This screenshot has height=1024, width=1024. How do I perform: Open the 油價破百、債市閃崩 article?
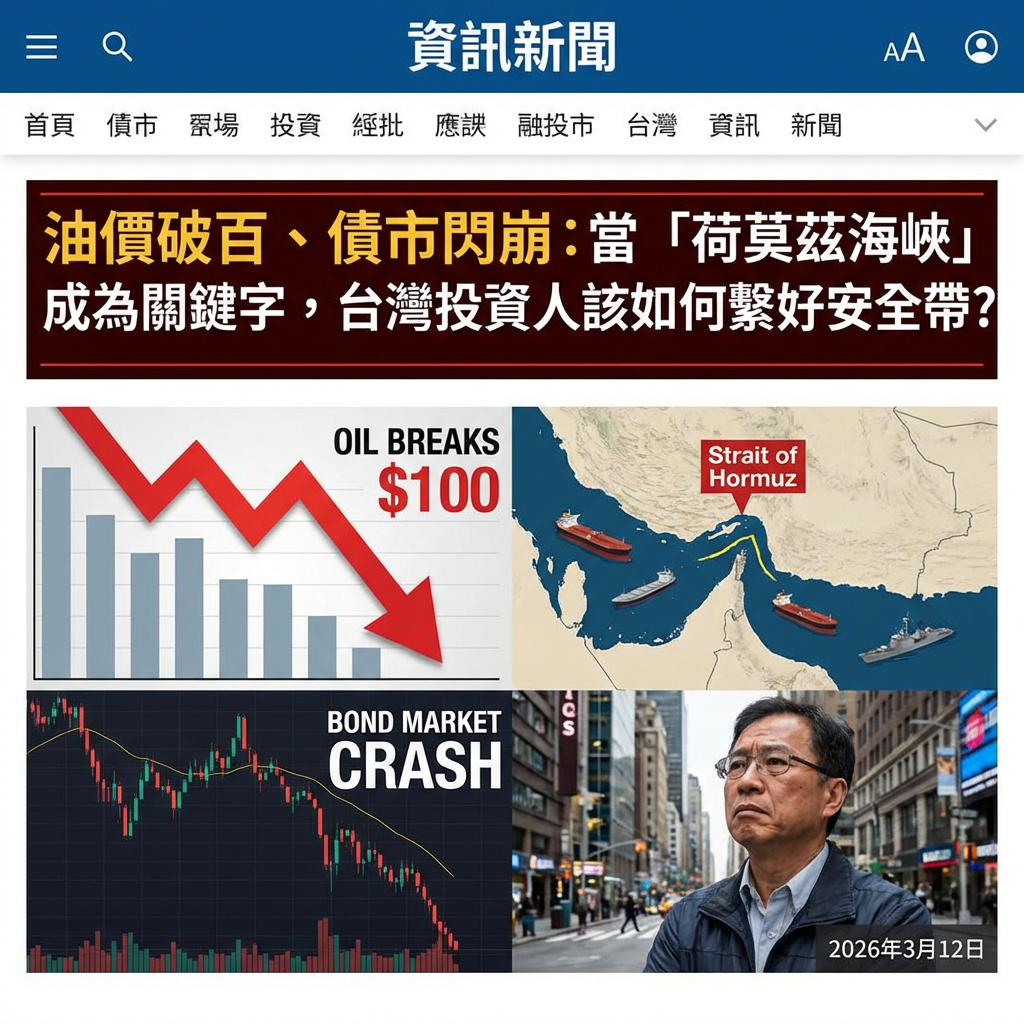pos(511,279)
